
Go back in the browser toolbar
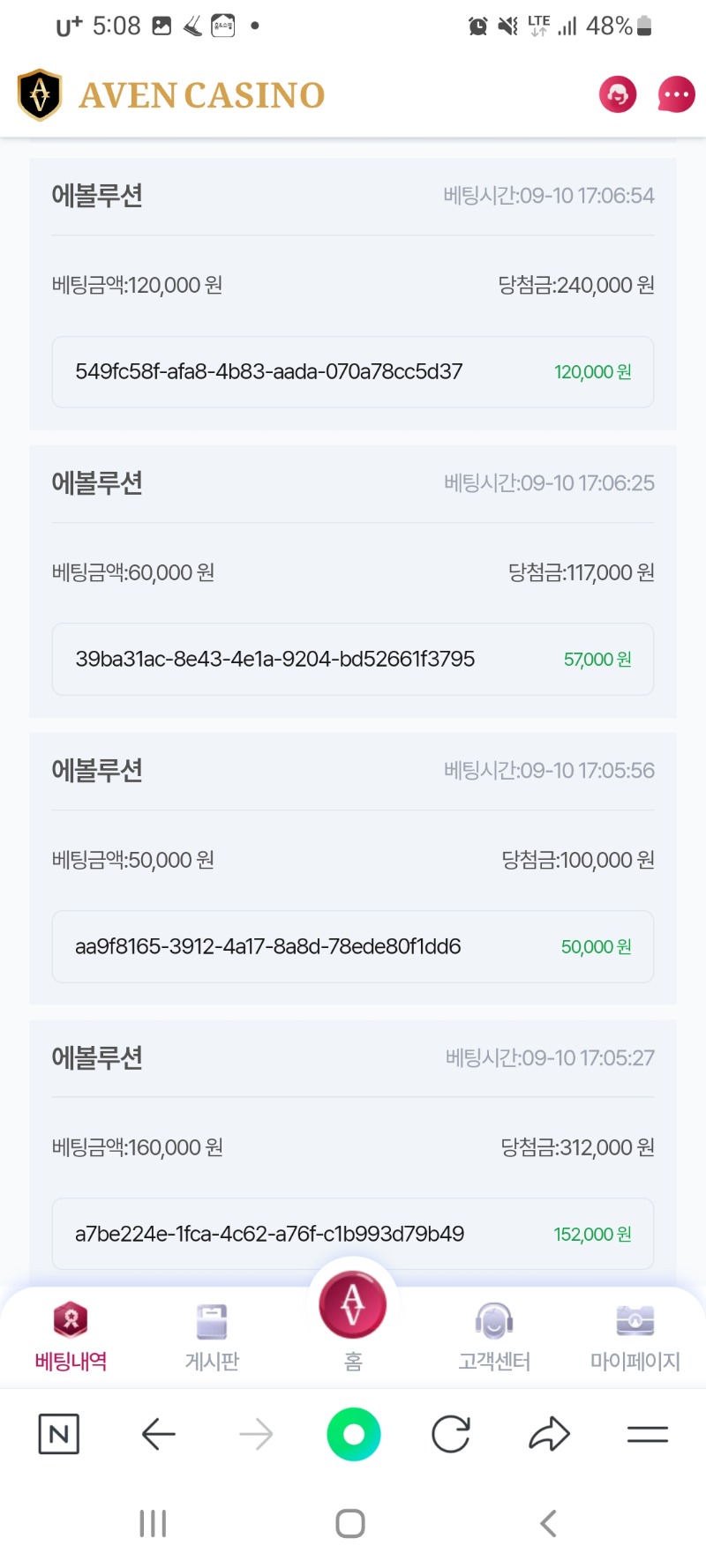(159, 1434)
